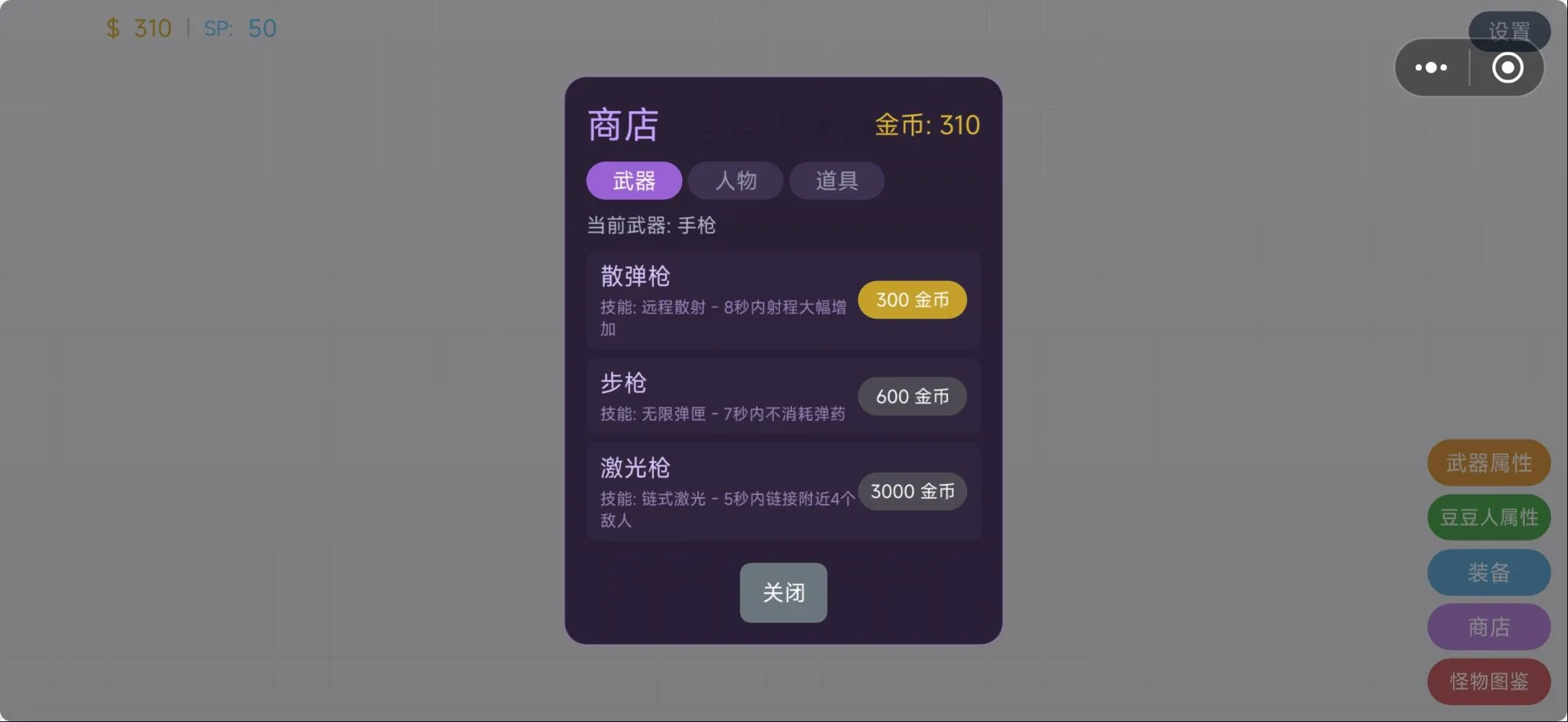Open 武器属性 panel
Image resolution: width=1568 pixels, height=722 pixels.
point(1488,462)
